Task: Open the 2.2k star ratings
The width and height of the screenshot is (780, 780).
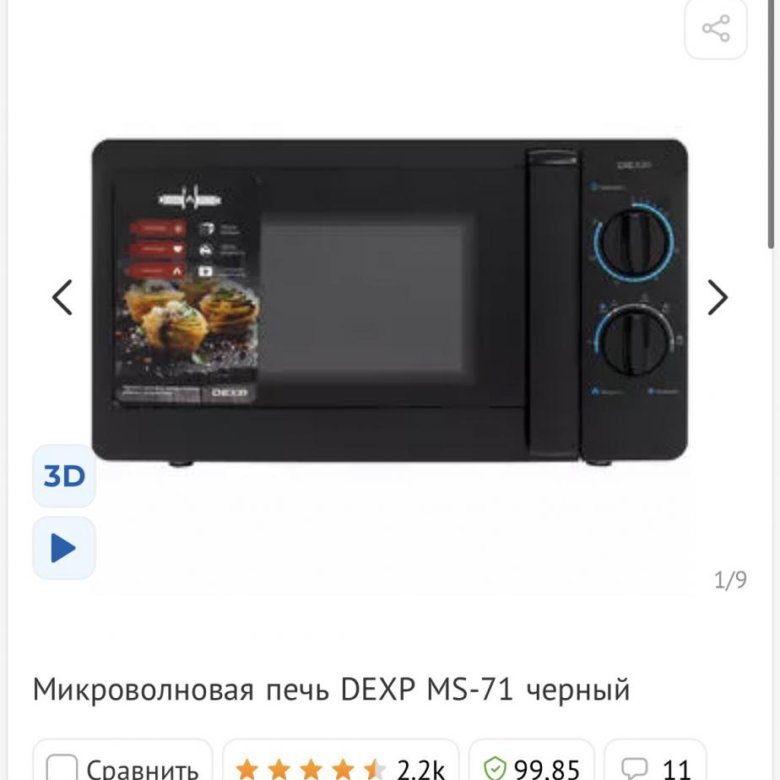Action: coord(340,768)
